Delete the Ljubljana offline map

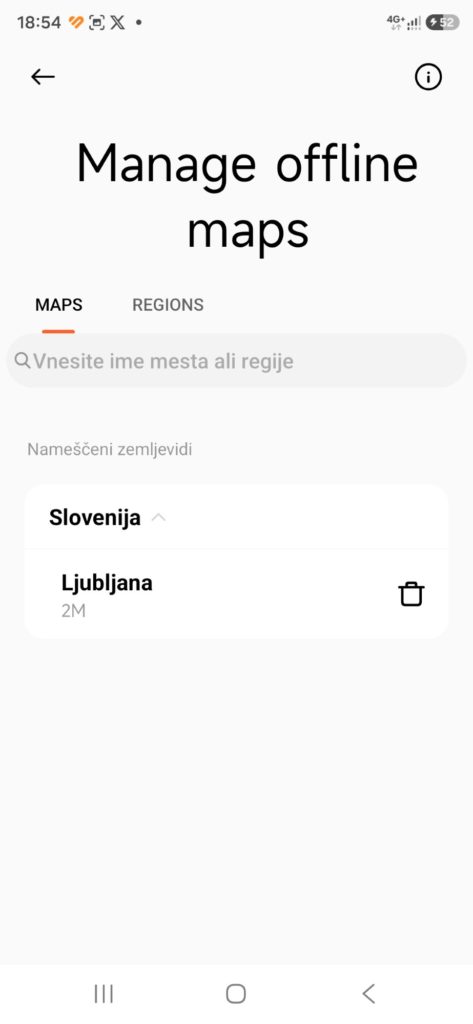(412, 595)
